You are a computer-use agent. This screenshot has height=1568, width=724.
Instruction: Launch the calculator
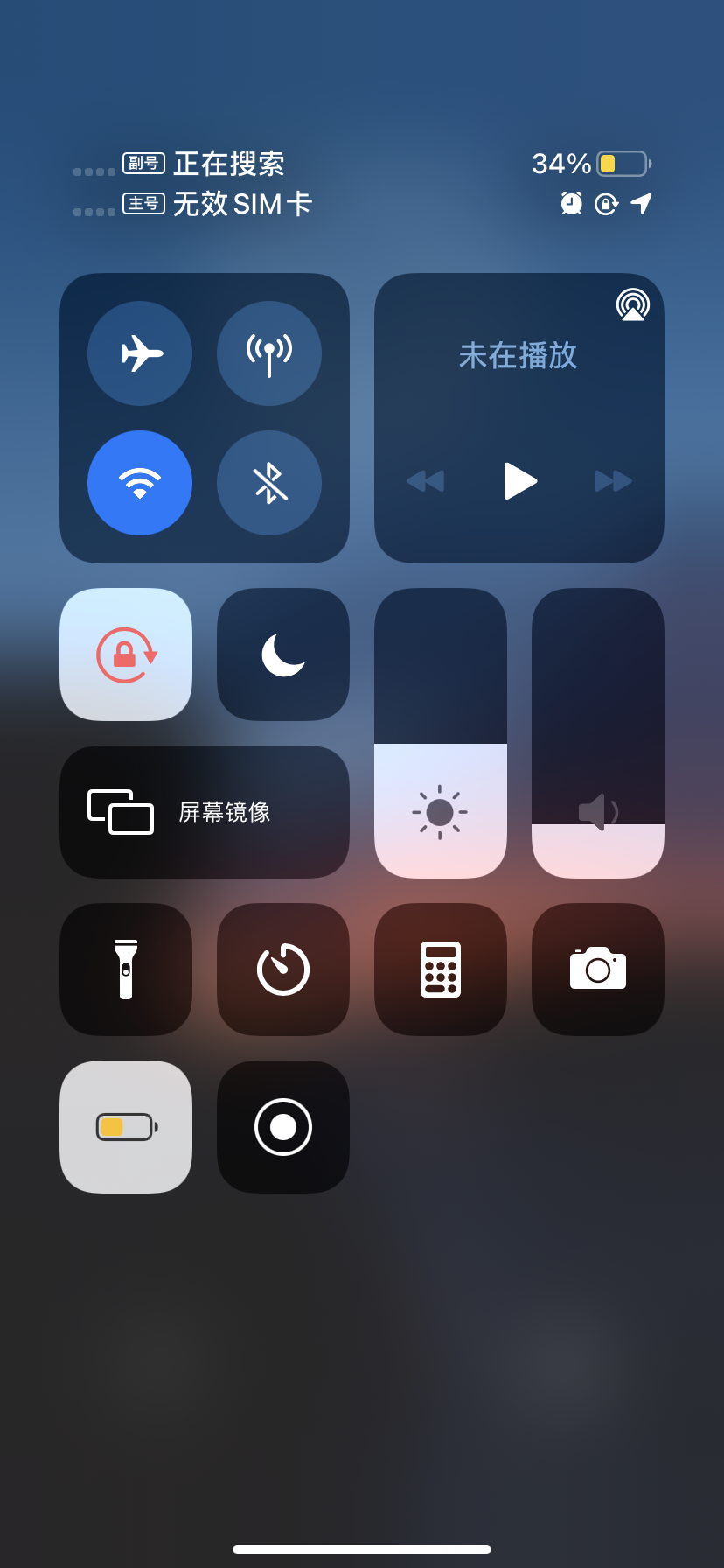click(441, 969)
